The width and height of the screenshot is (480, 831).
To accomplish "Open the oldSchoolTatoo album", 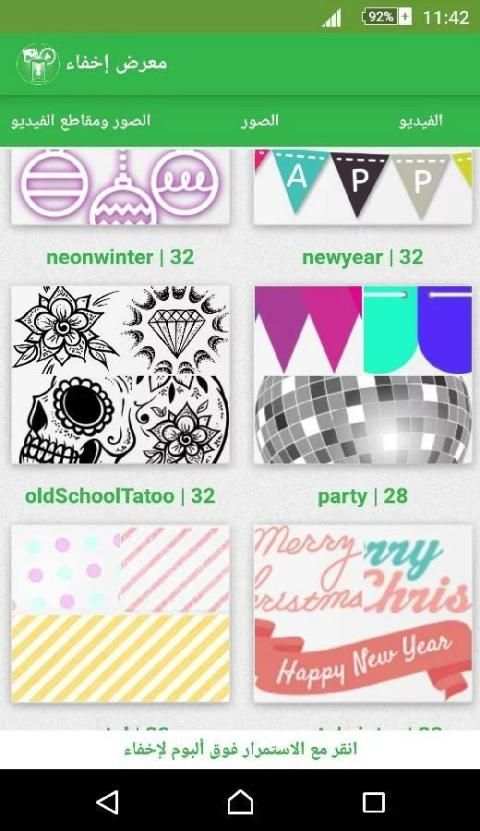I will [120, 375].
